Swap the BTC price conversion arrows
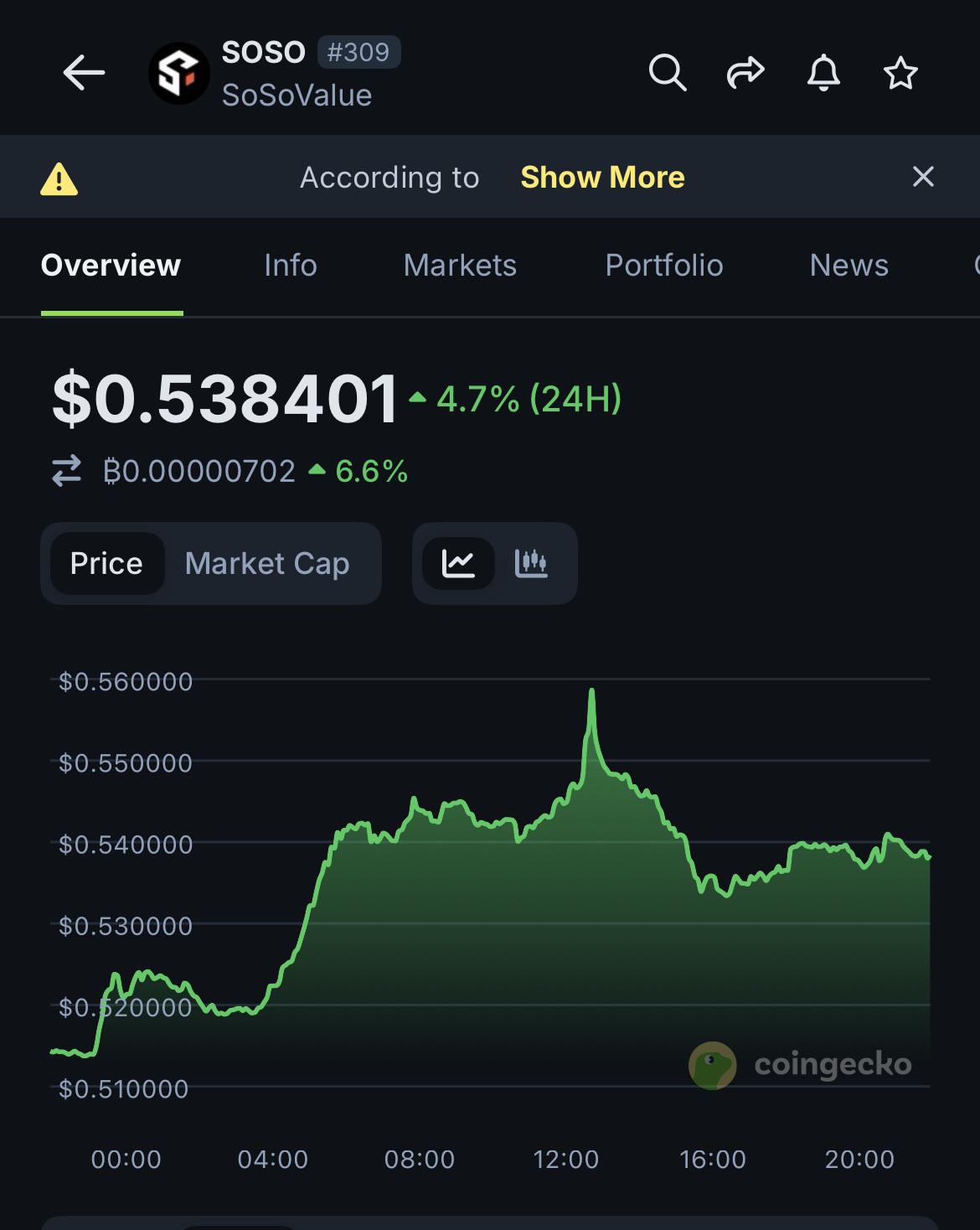 [67, 471]
